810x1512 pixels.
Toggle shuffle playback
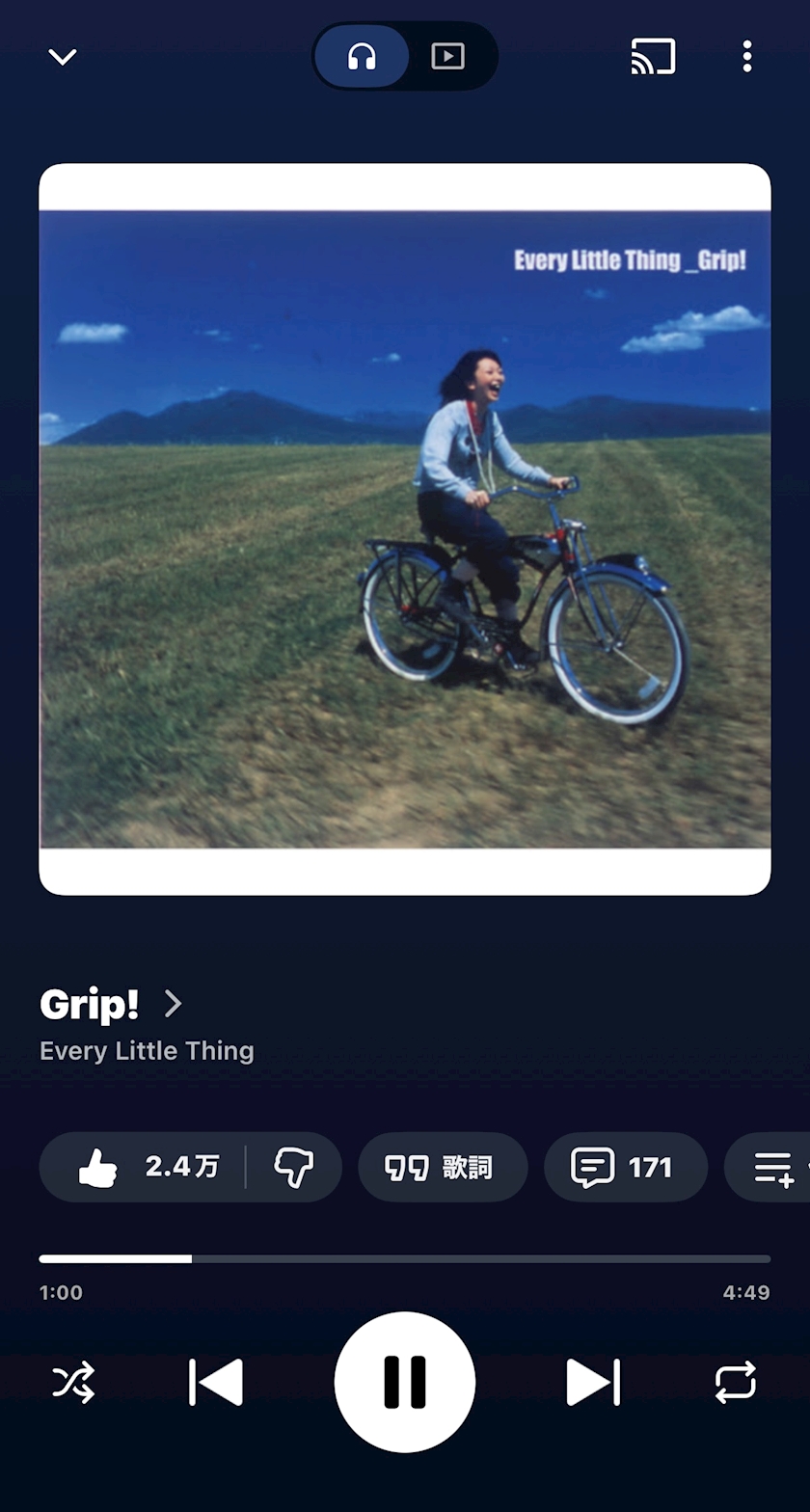73,1382
